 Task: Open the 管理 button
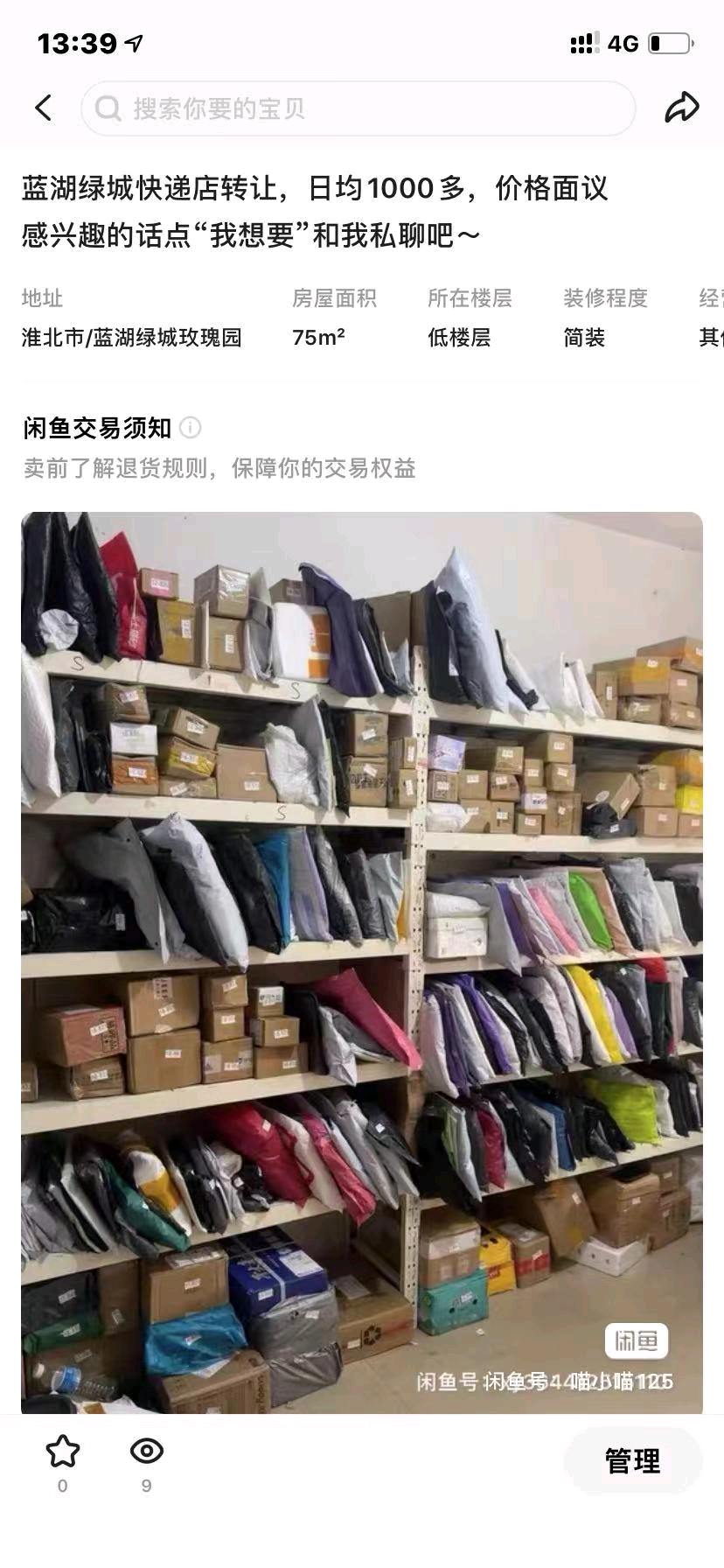(632, 1460)
